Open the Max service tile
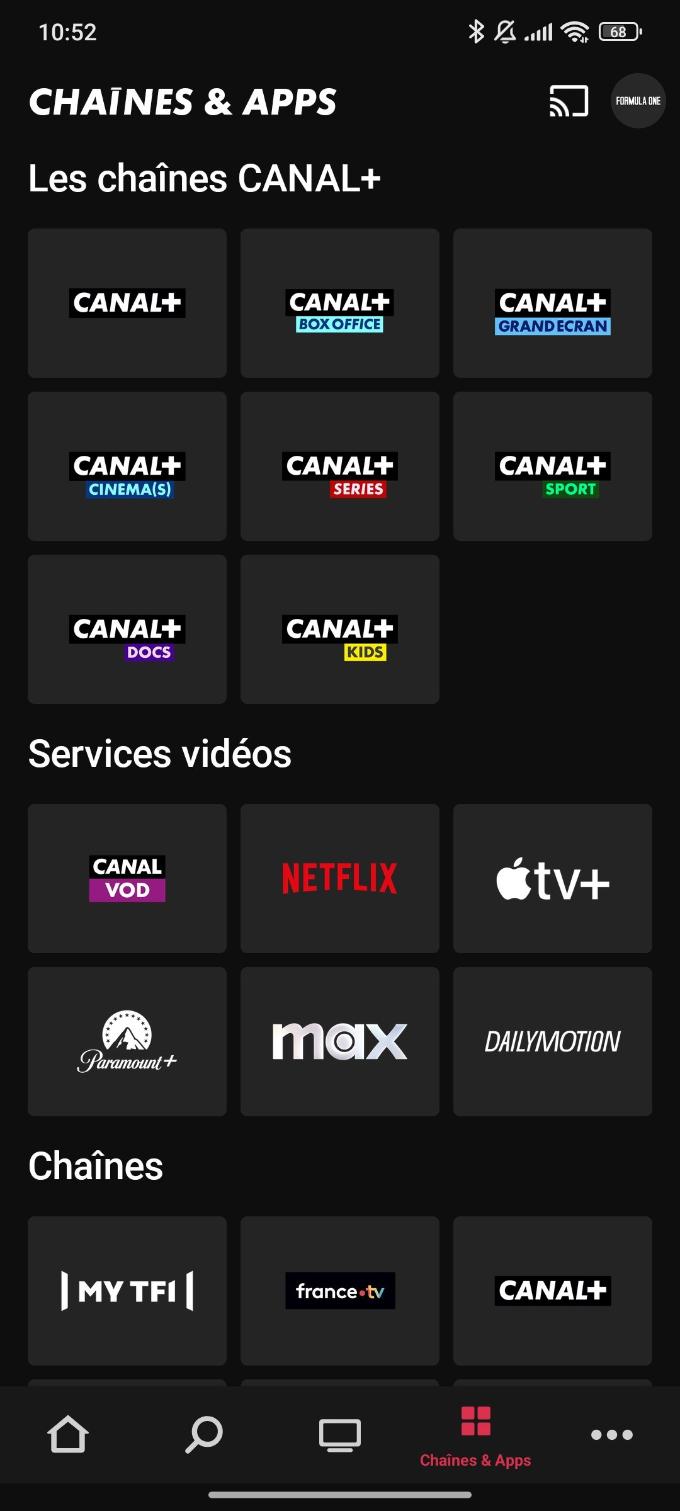680x1511 pixels. click(340, 1041)
